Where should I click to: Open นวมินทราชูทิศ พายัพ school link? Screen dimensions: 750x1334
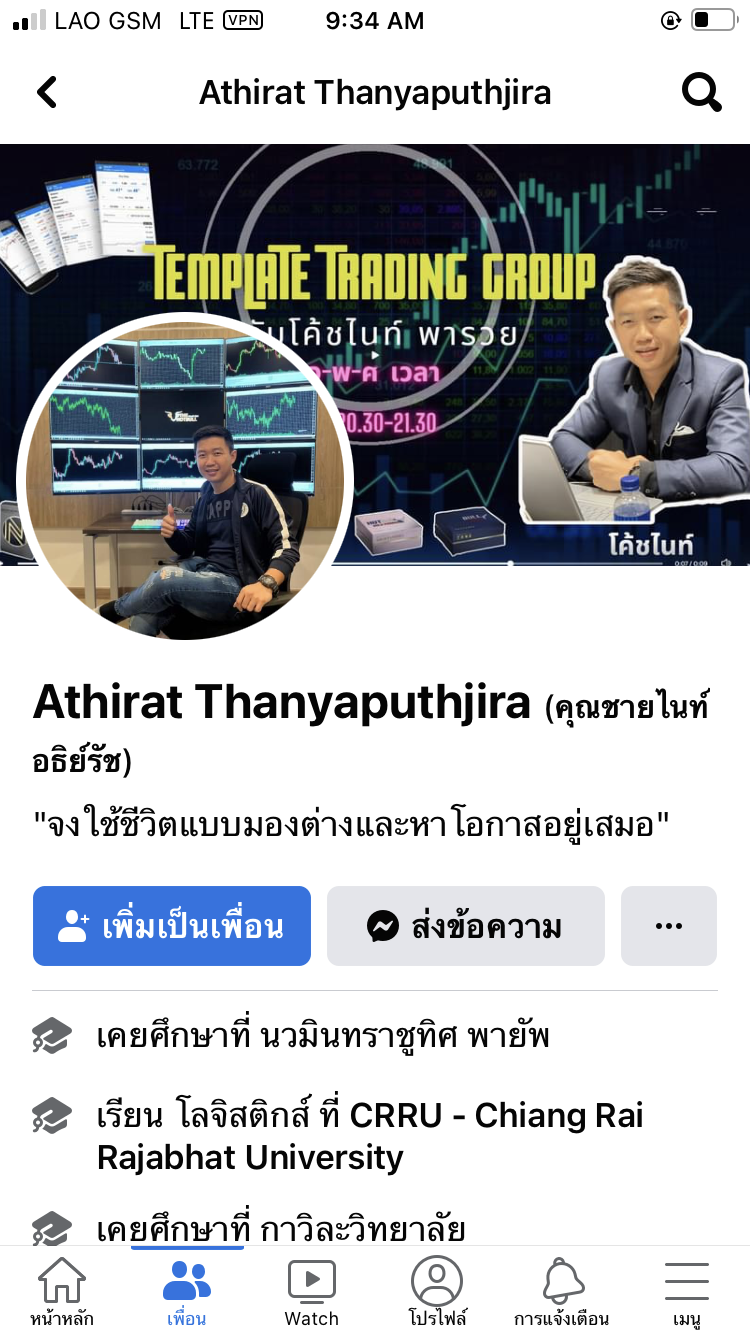pos(405,1036)
